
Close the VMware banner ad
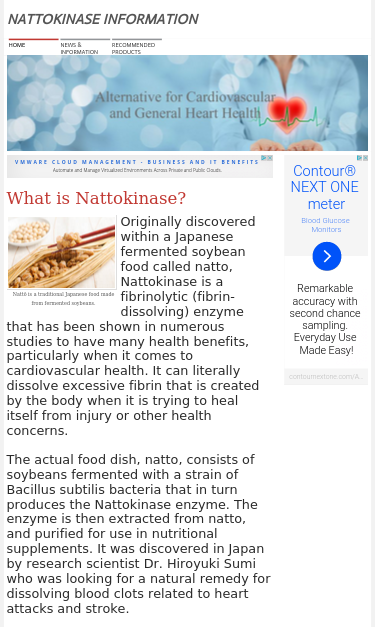270,158
